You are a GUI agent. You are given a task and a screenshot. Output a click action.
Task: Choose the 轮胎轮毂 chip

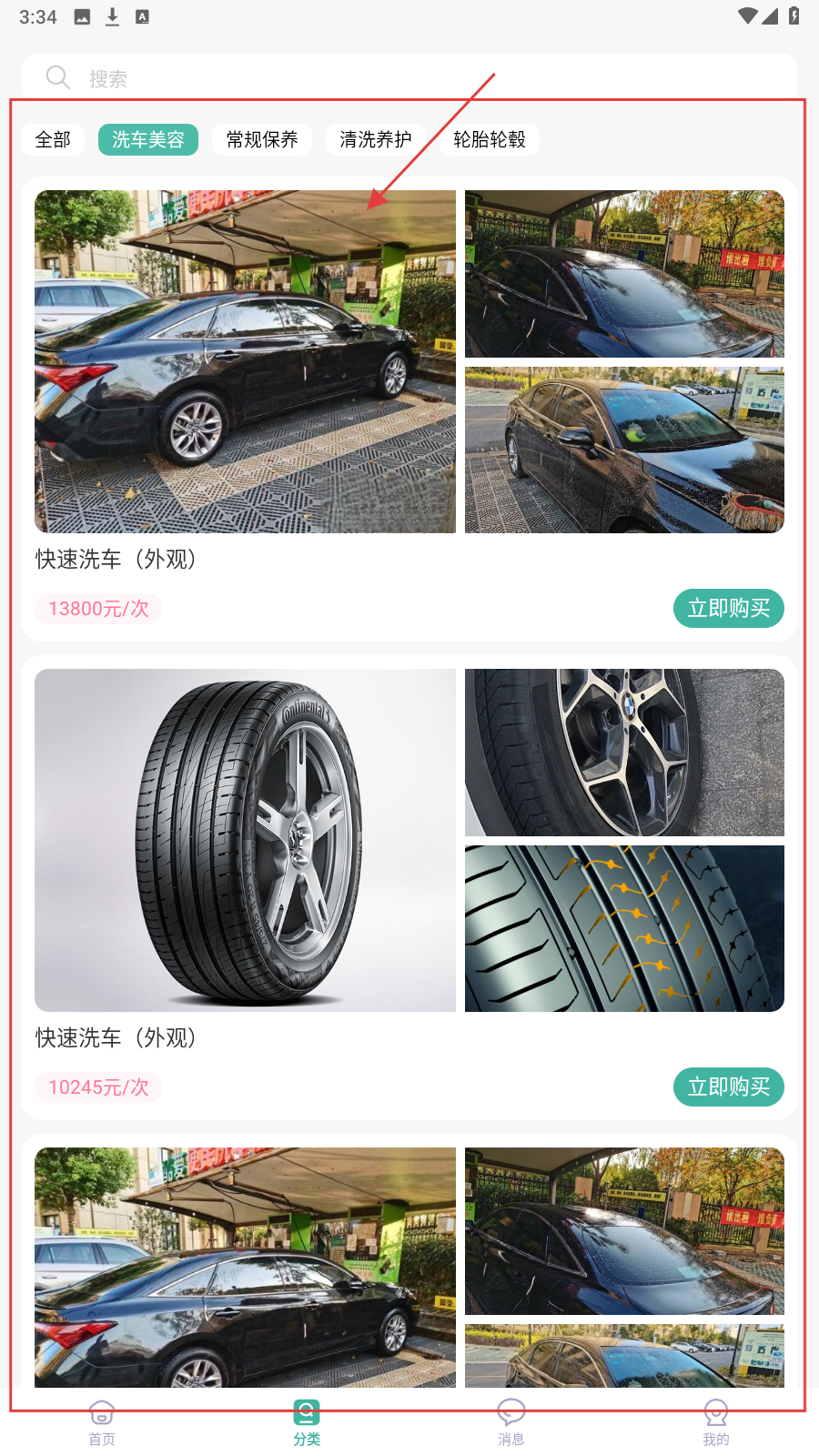[x=490, y=139]
